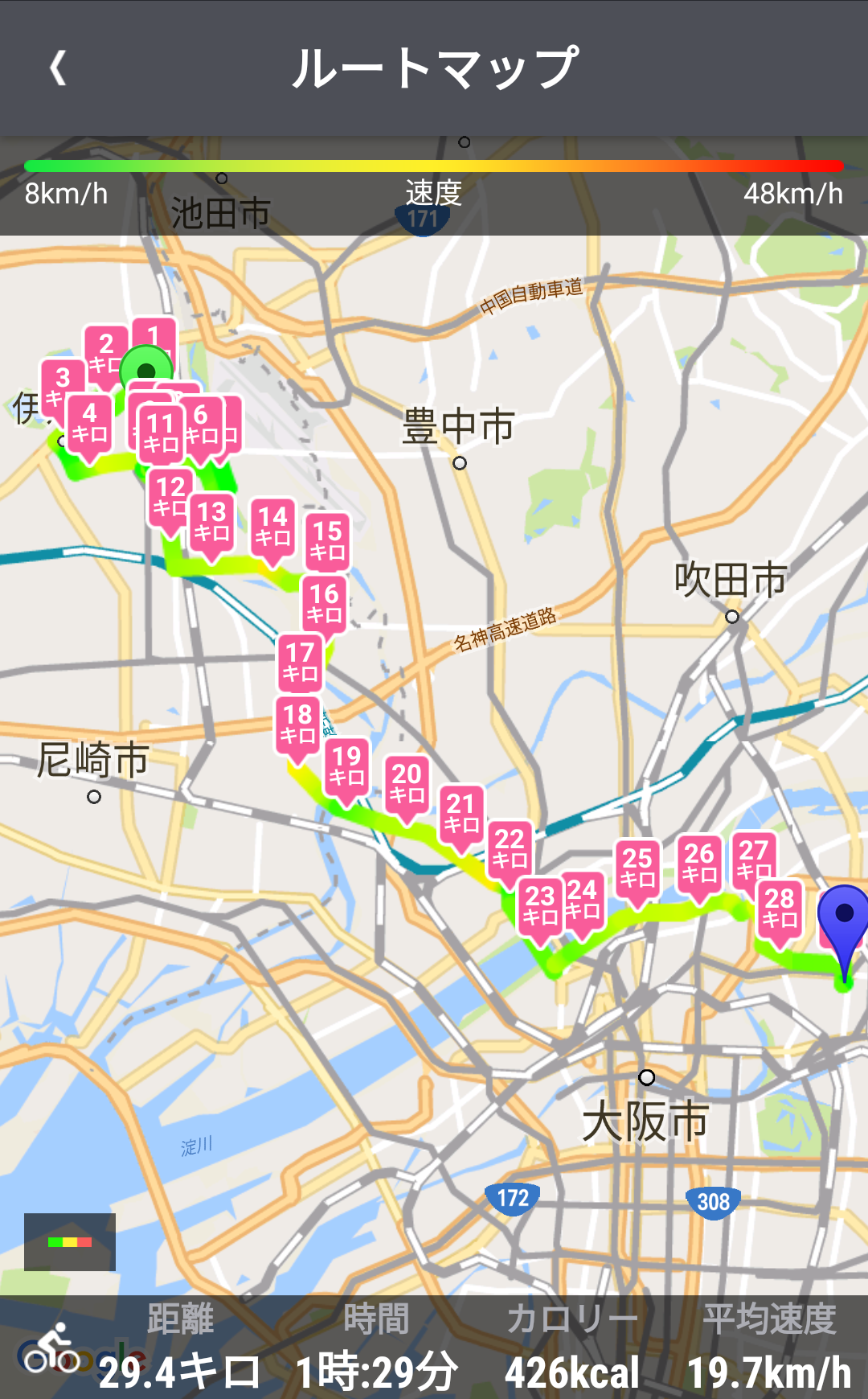Select the 28 km marker
Image resolution: width=868 pixels, height=1399 pixels.
pyautogui.click(x=780, y=909)
